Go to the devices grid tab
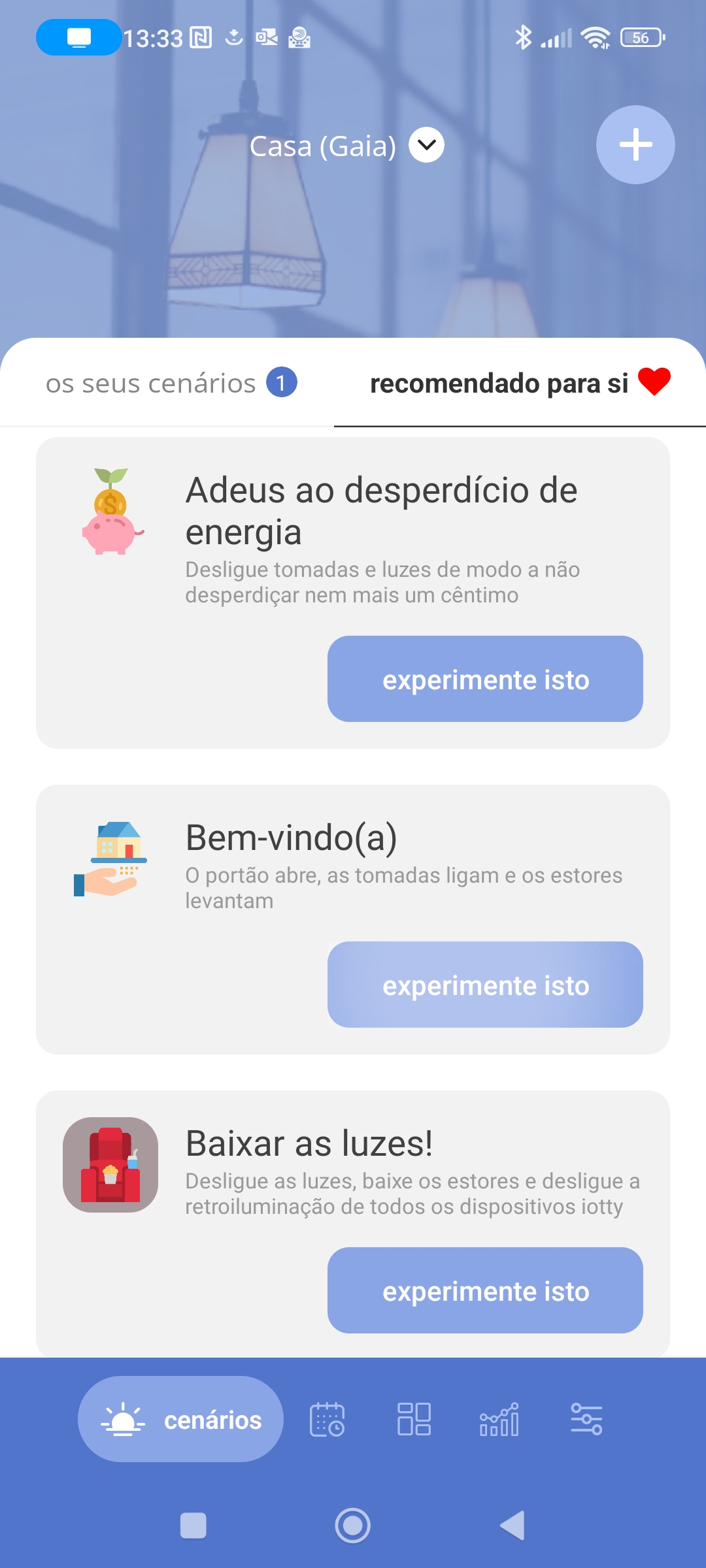 pos(414,1419)
